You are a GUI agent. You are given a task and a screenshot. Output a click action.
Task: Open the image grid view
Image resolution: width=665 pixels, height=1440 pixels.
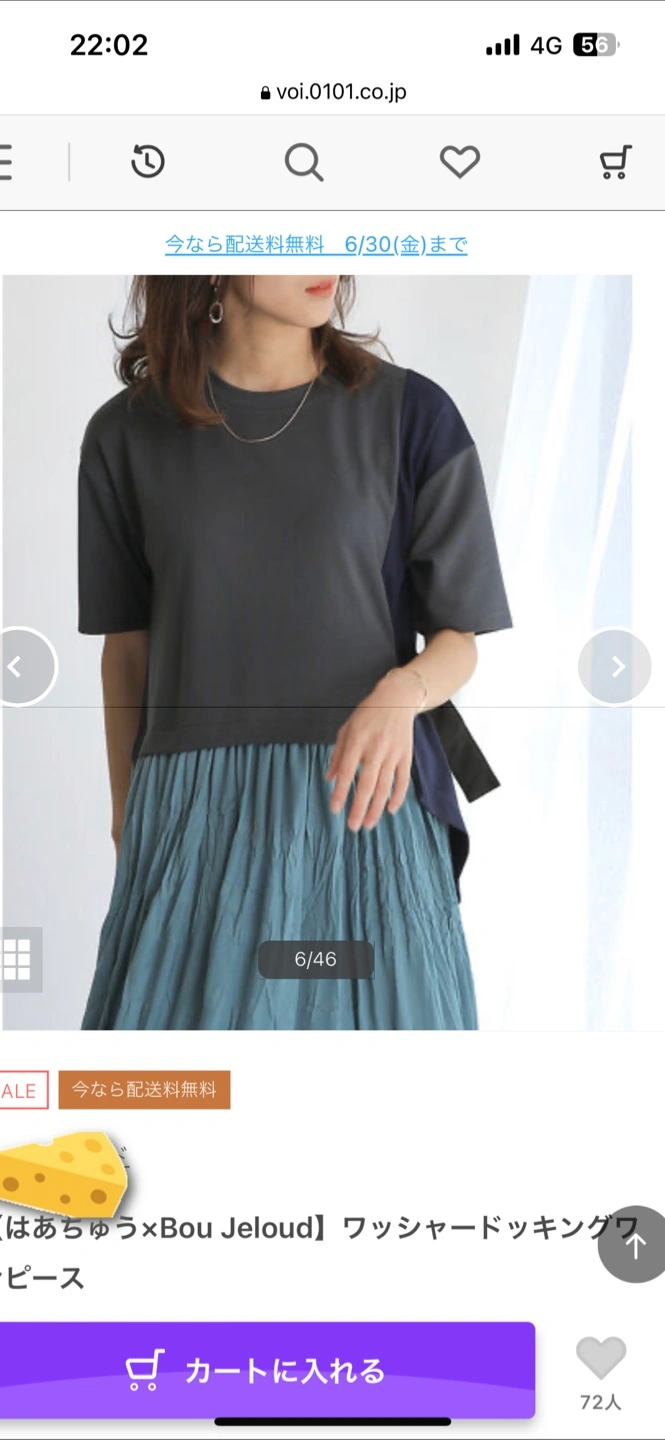click(x=18, y=960)
